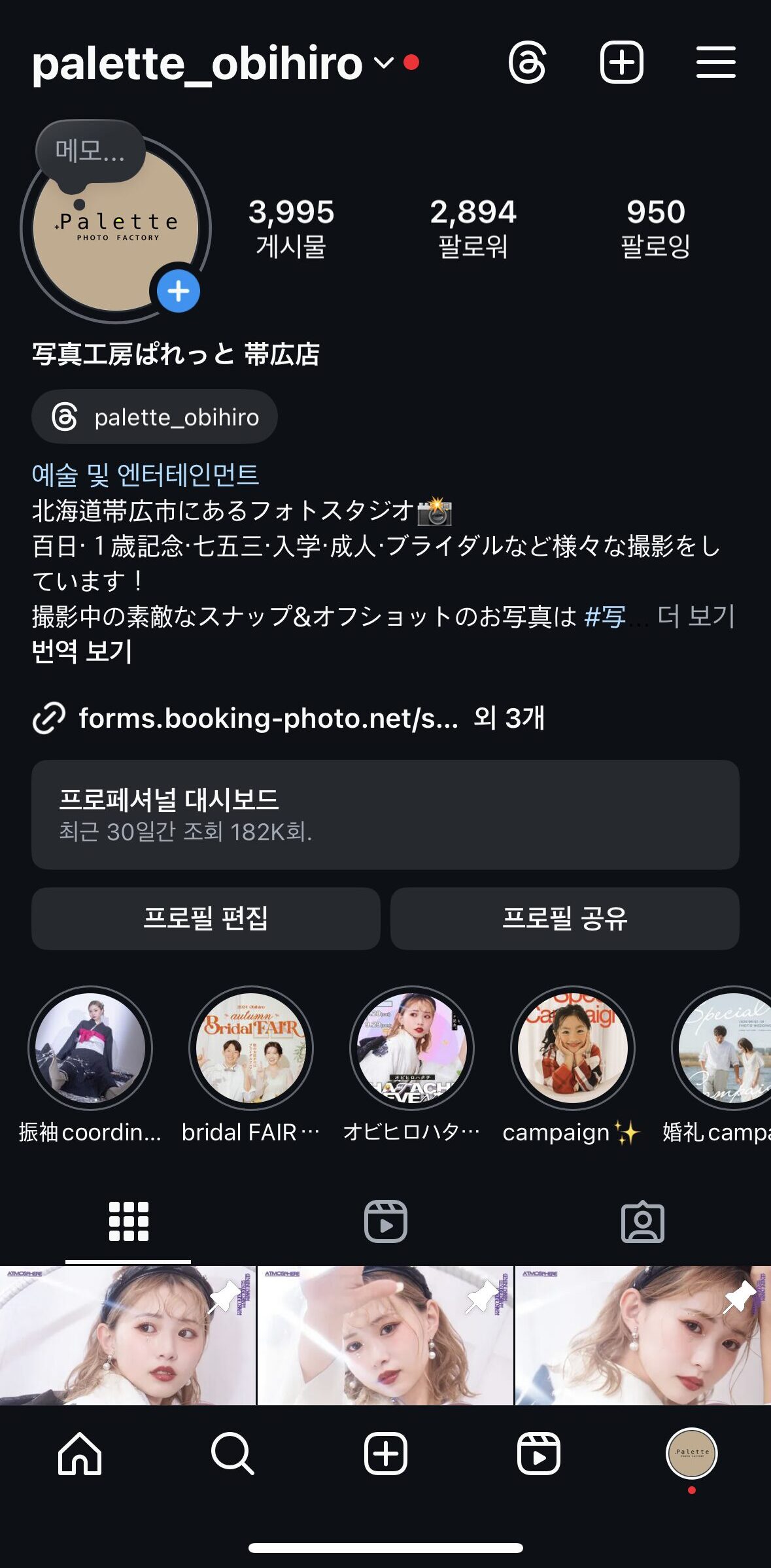This screenshot has height=1568, width=771.
Task: Open the Search tab in bottom bar
Action: [232, 1454]
